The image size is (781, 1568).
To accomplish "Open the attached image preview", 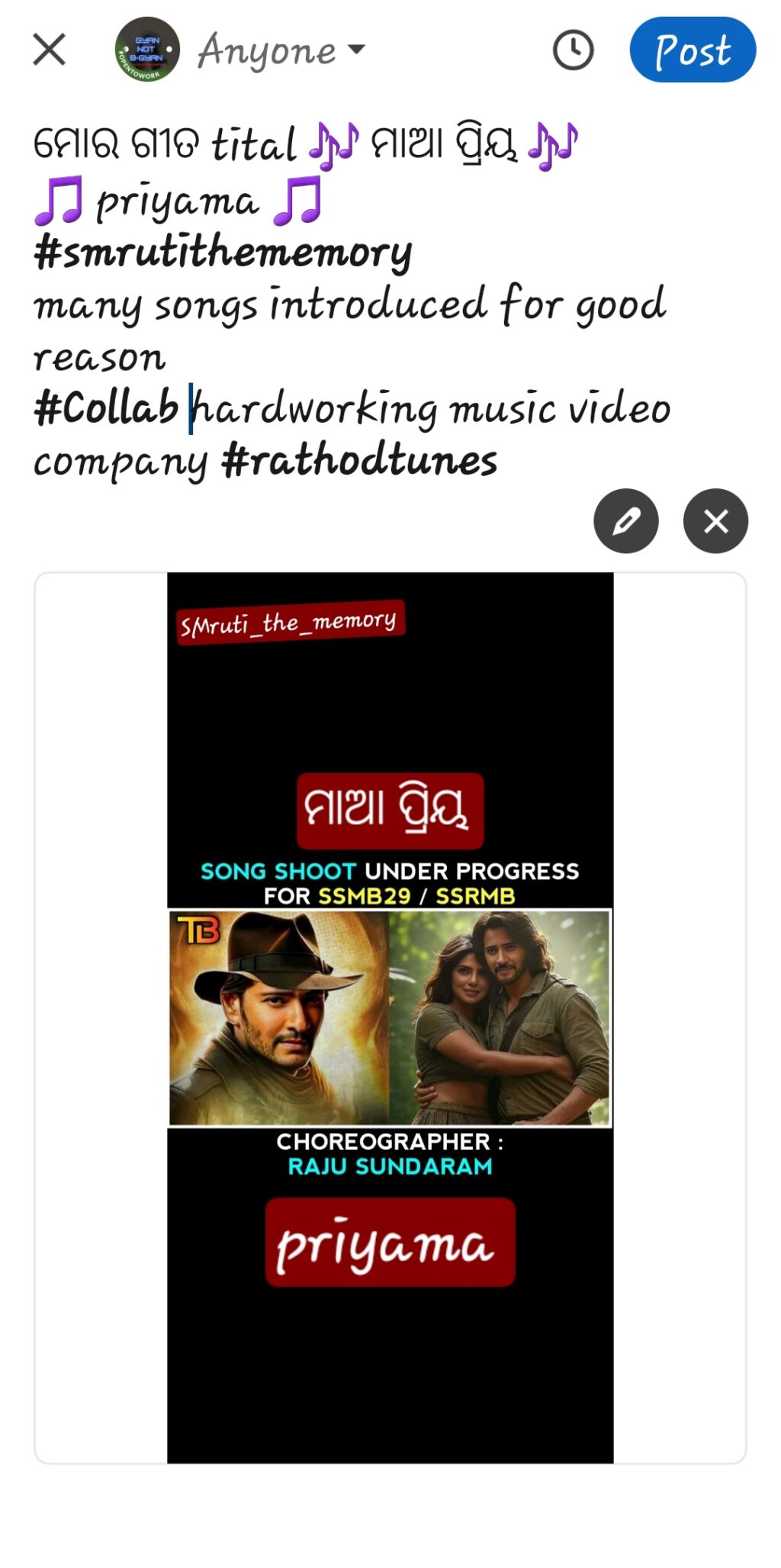I will (390, 1017).
